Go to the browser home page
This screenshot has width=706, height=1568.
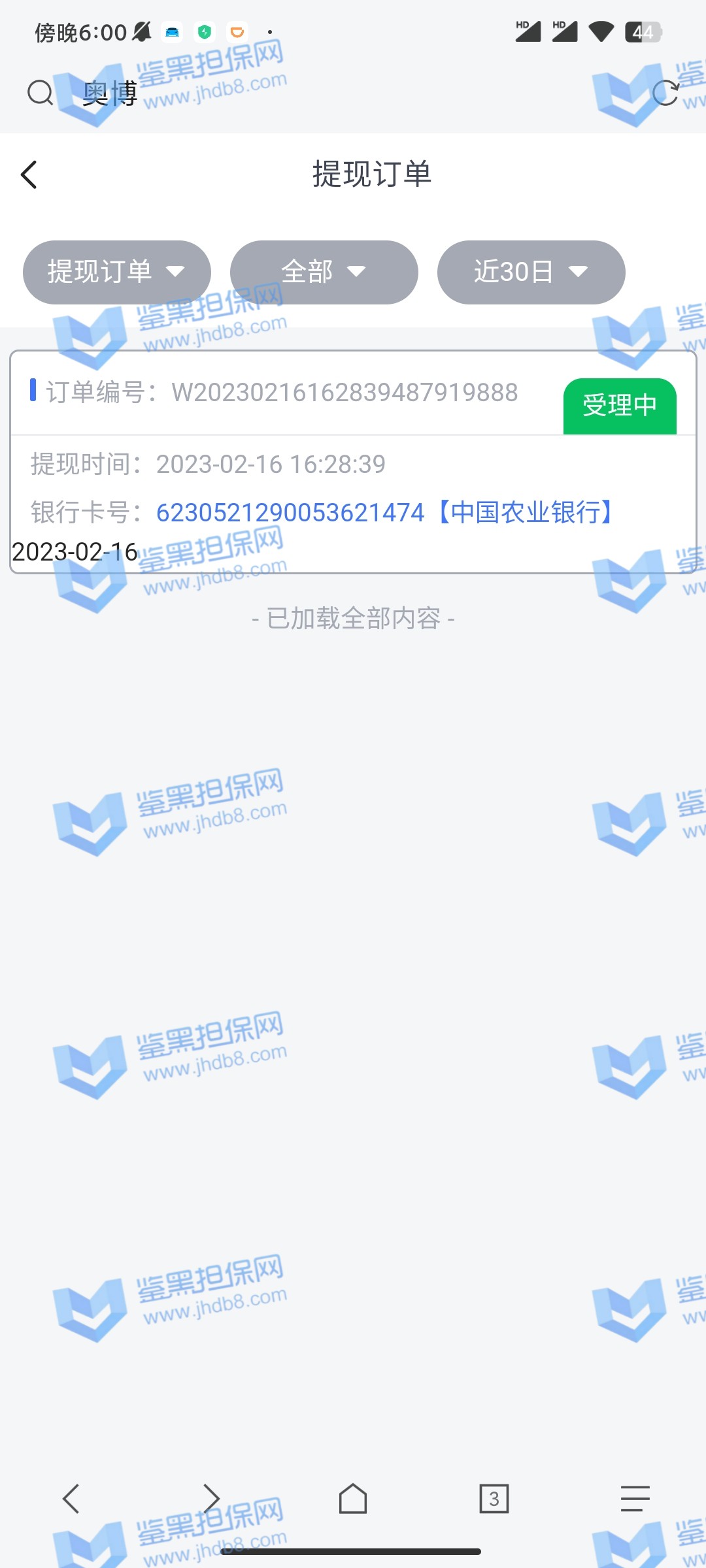tap(353, 1498)
